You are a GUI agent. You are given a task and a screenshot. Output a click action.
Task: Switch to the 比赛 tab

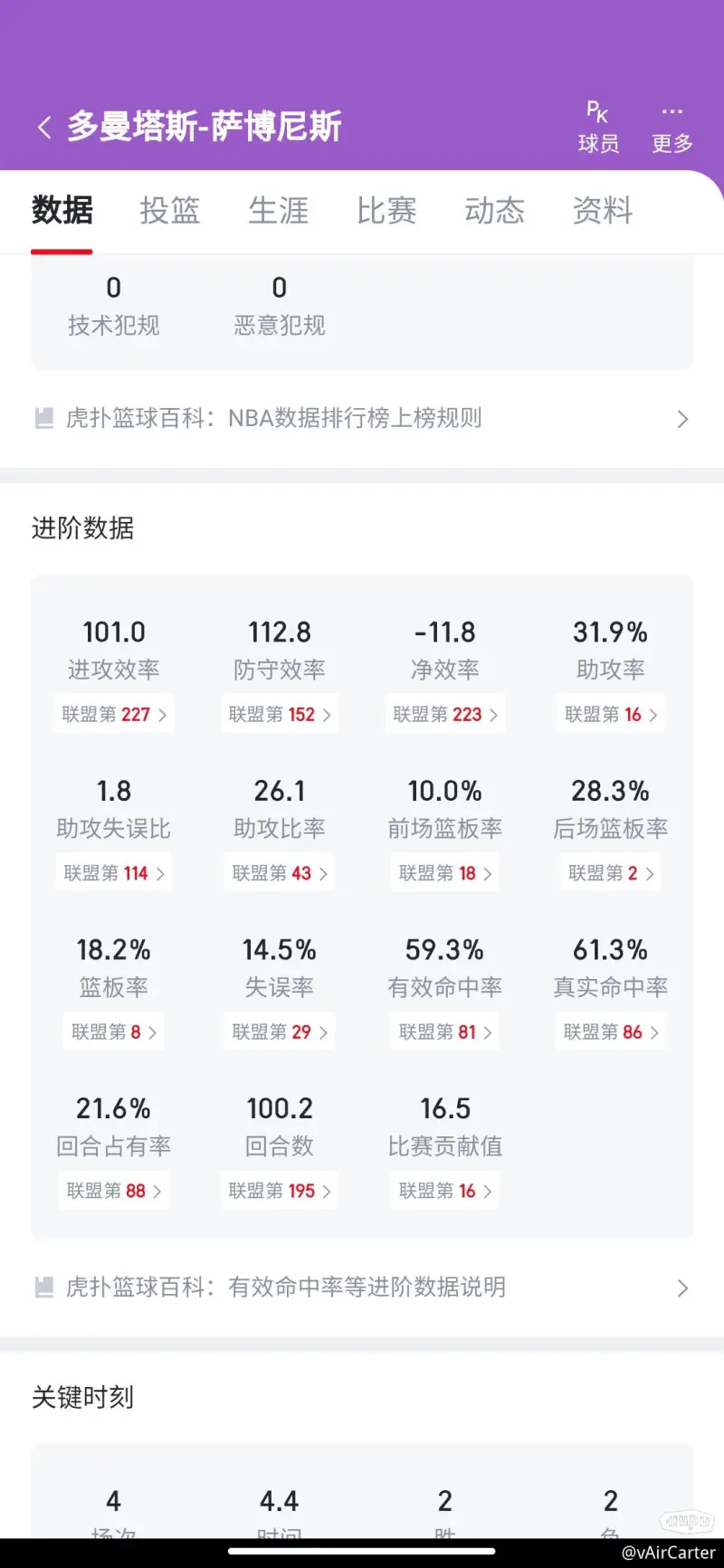(386, 211)
